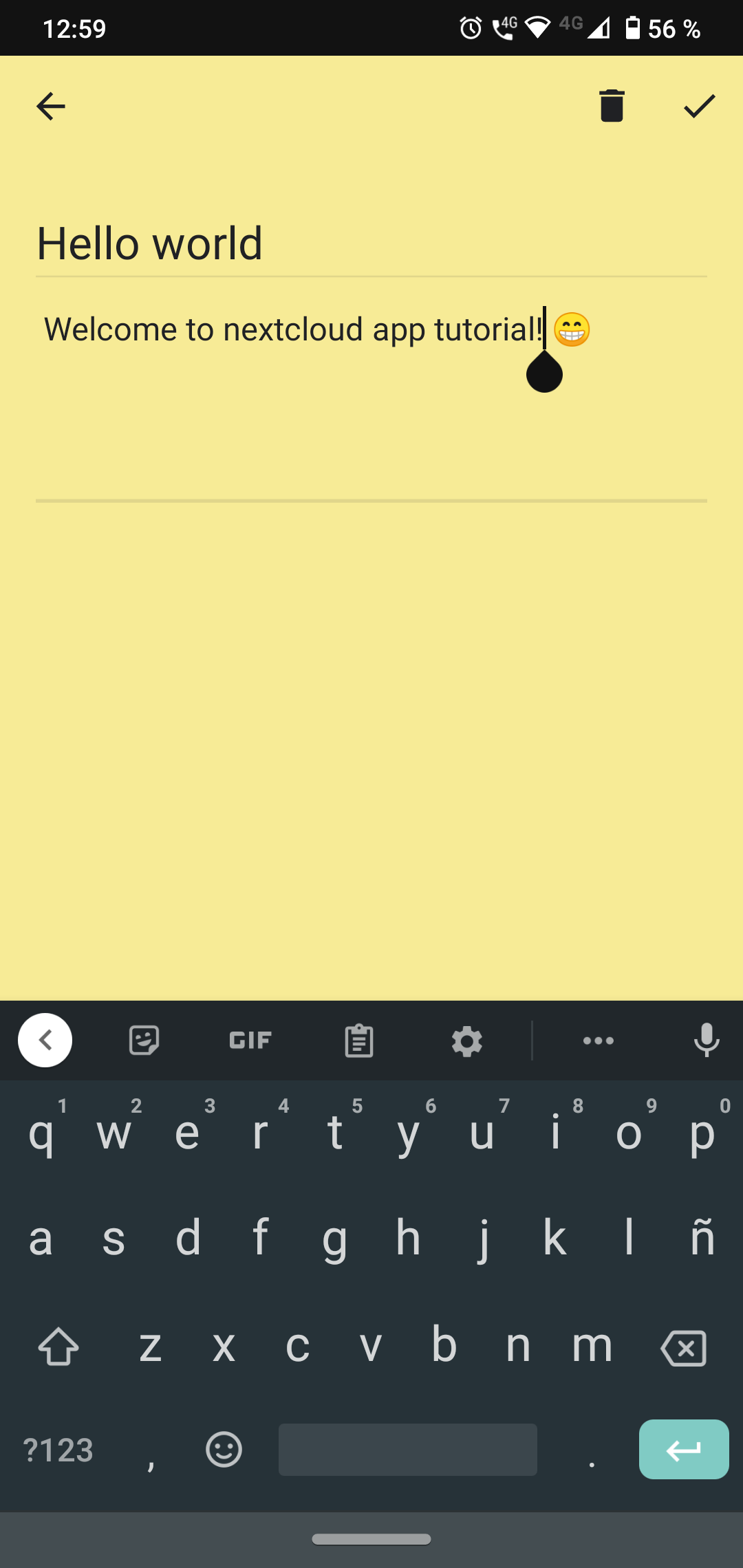Enable the shift key

click(x=58, y=1347)
